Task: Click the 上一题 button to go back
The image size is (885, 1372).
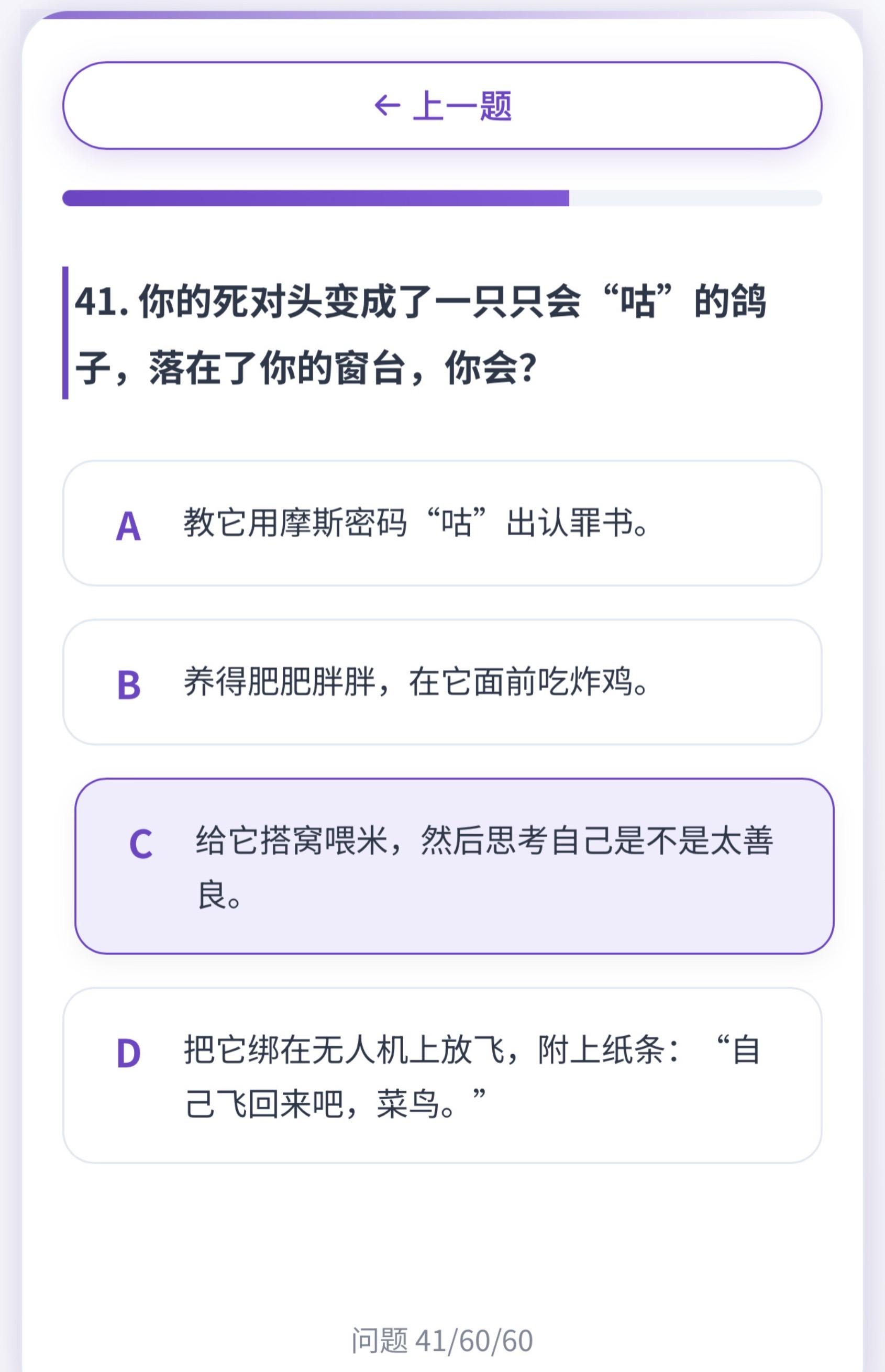Action: tap(442, 107)
